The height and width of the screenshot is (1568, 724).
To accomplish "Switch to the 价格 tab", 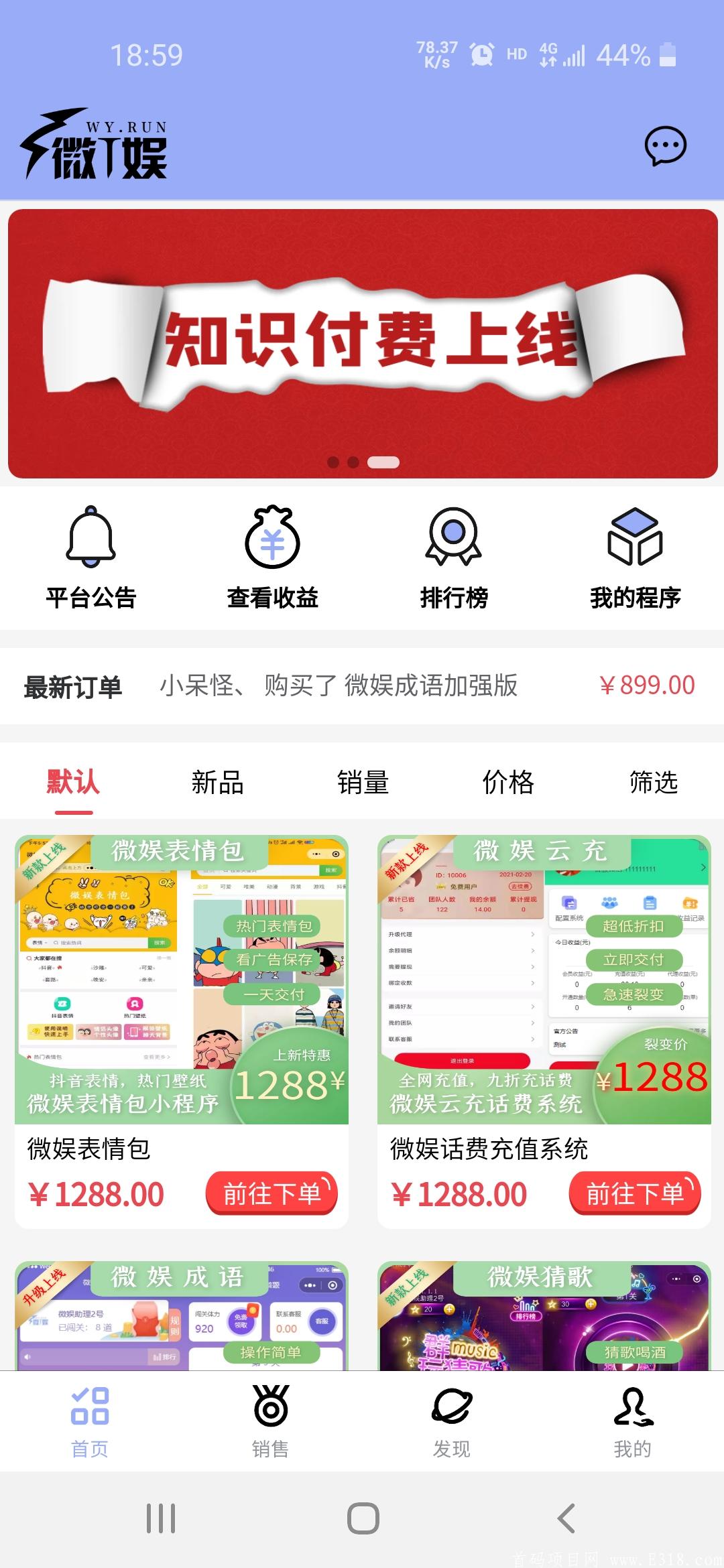I will tap(507, 781).
